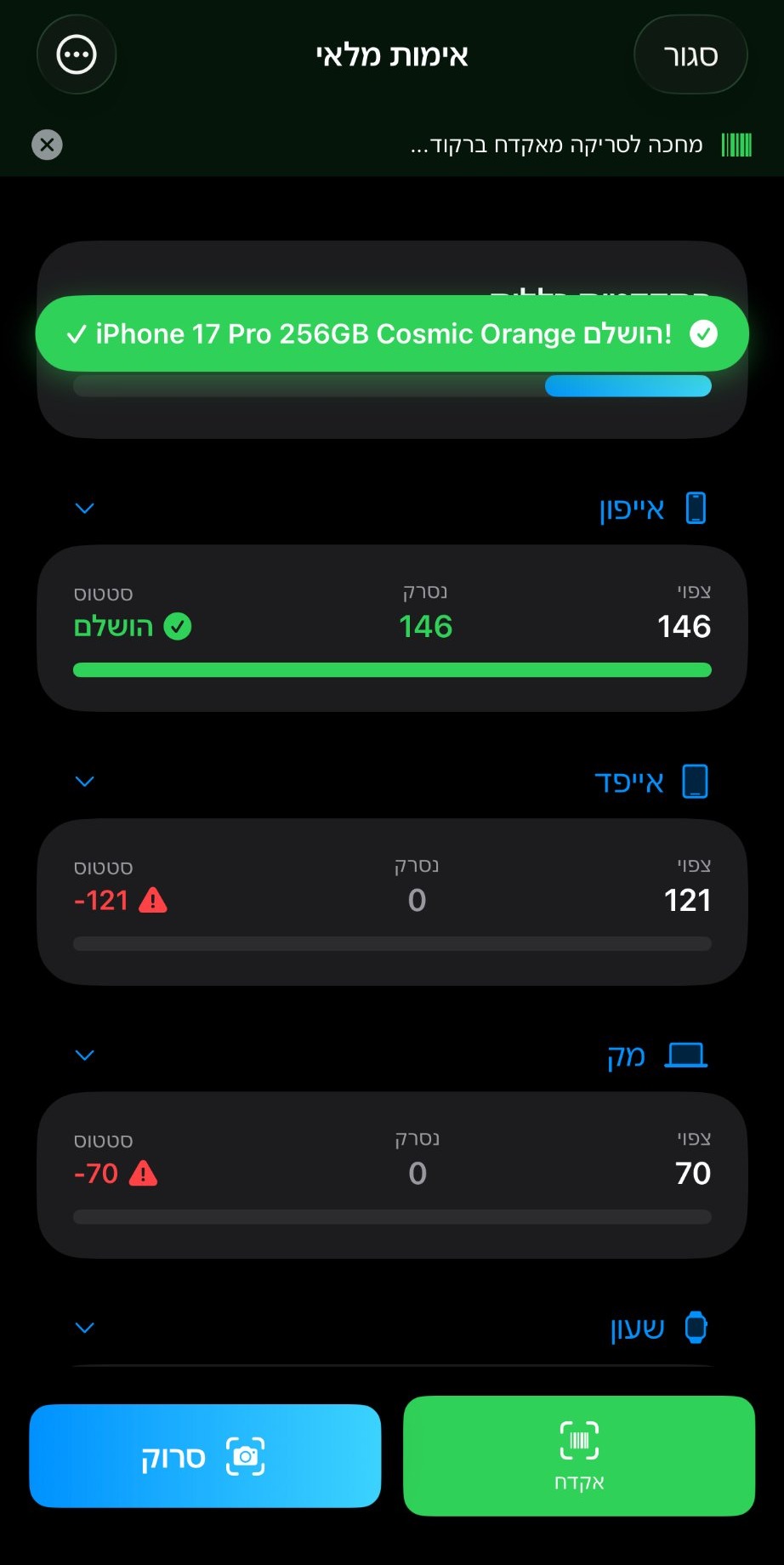Open the ellipsis options menu at top left
Image resolution: width=784 pixels, height=1565 pixels.
click(x=77, y=54)
